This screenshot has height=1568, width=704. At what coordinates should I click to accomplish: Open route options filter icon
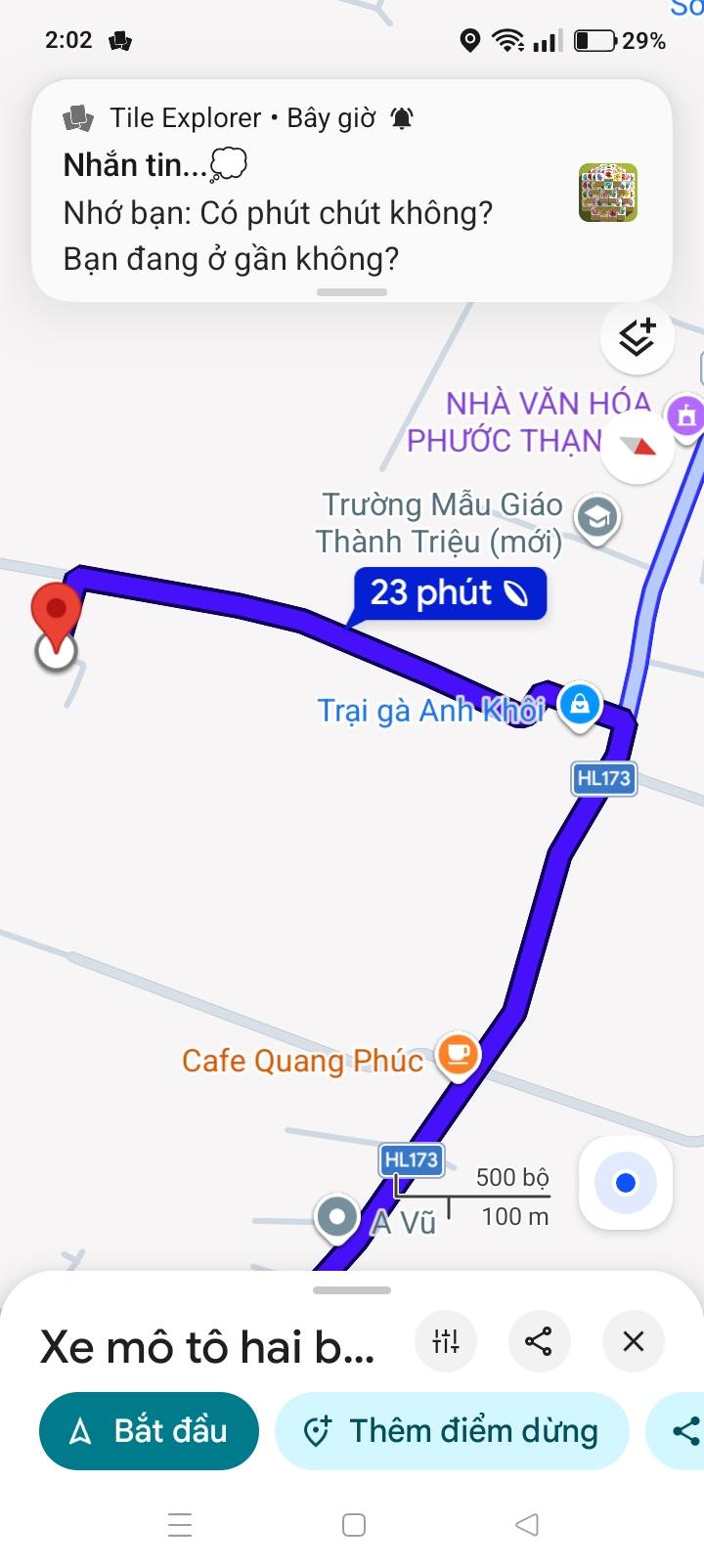(x=446, y=1341)
